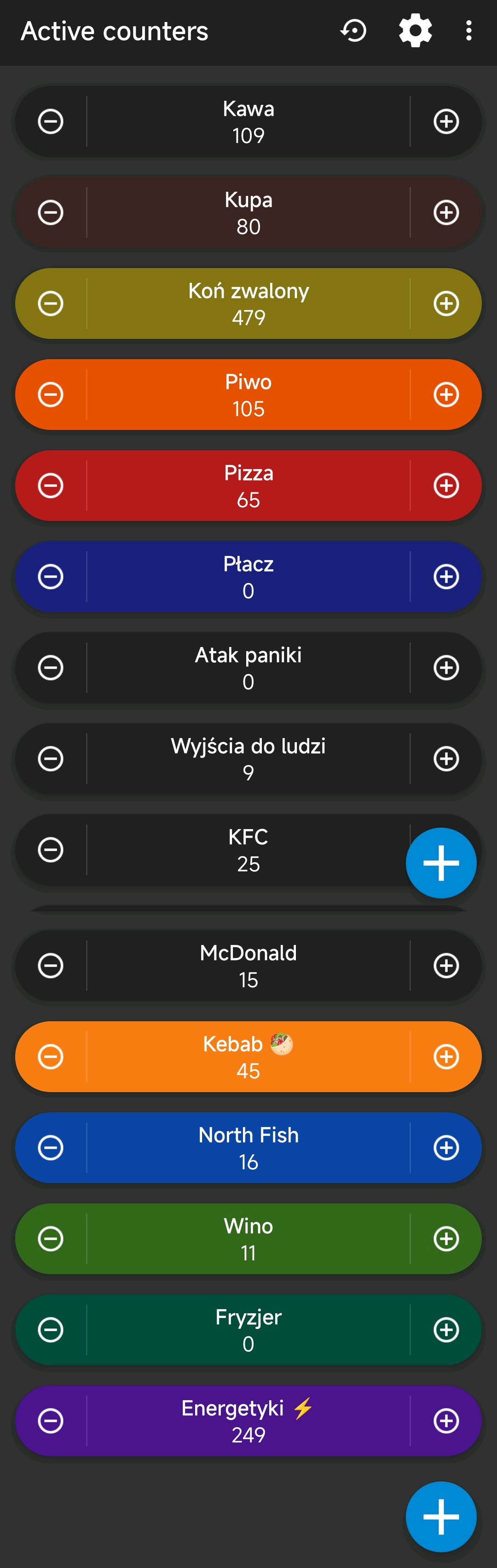Image resolution: width=497 pixels, height=1568 pixels.
Task: Subtract one from KFC
Action: [51, 850]
